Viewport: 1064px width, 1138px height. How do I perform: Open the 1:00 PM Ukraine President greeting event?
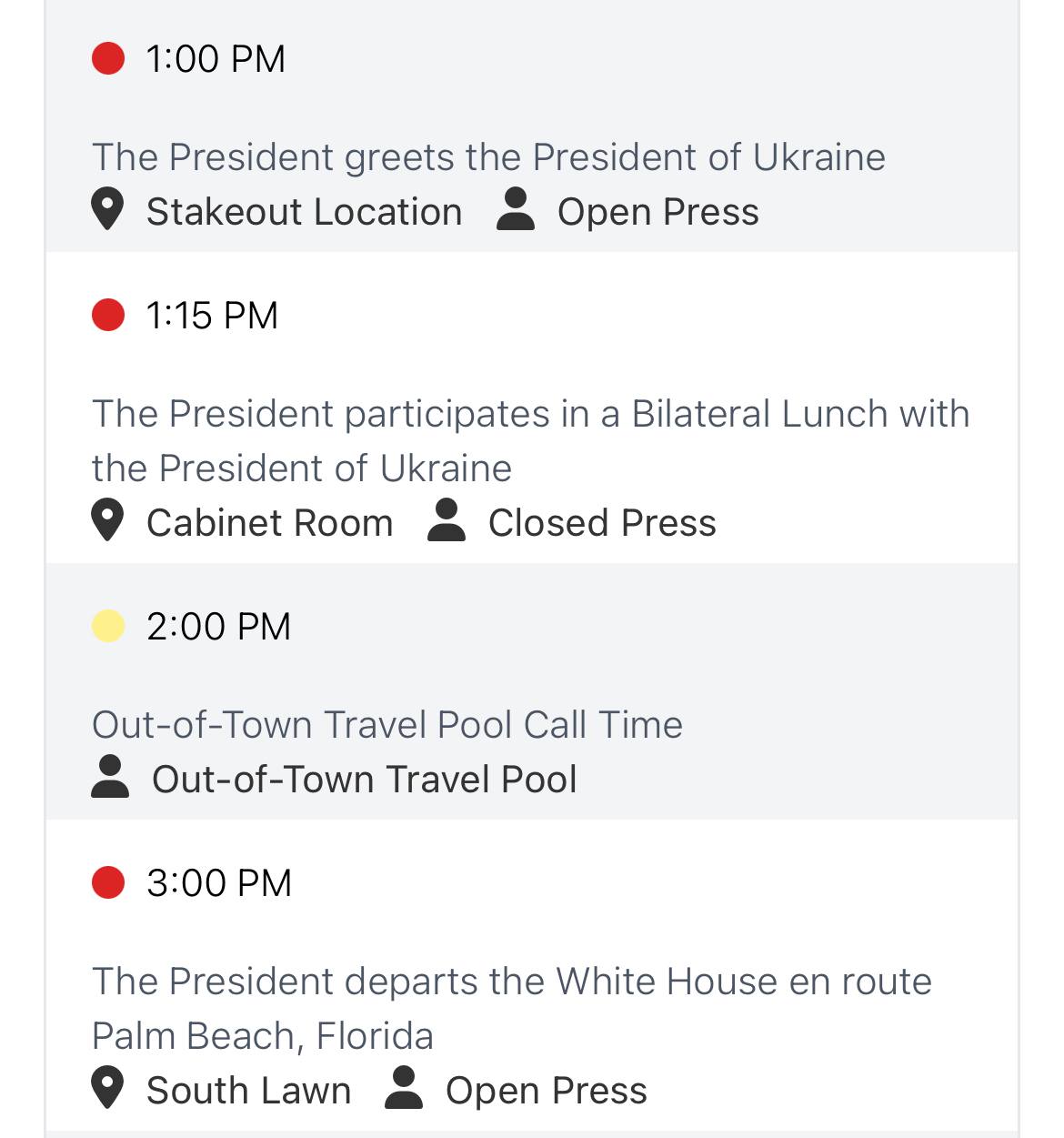488,157
